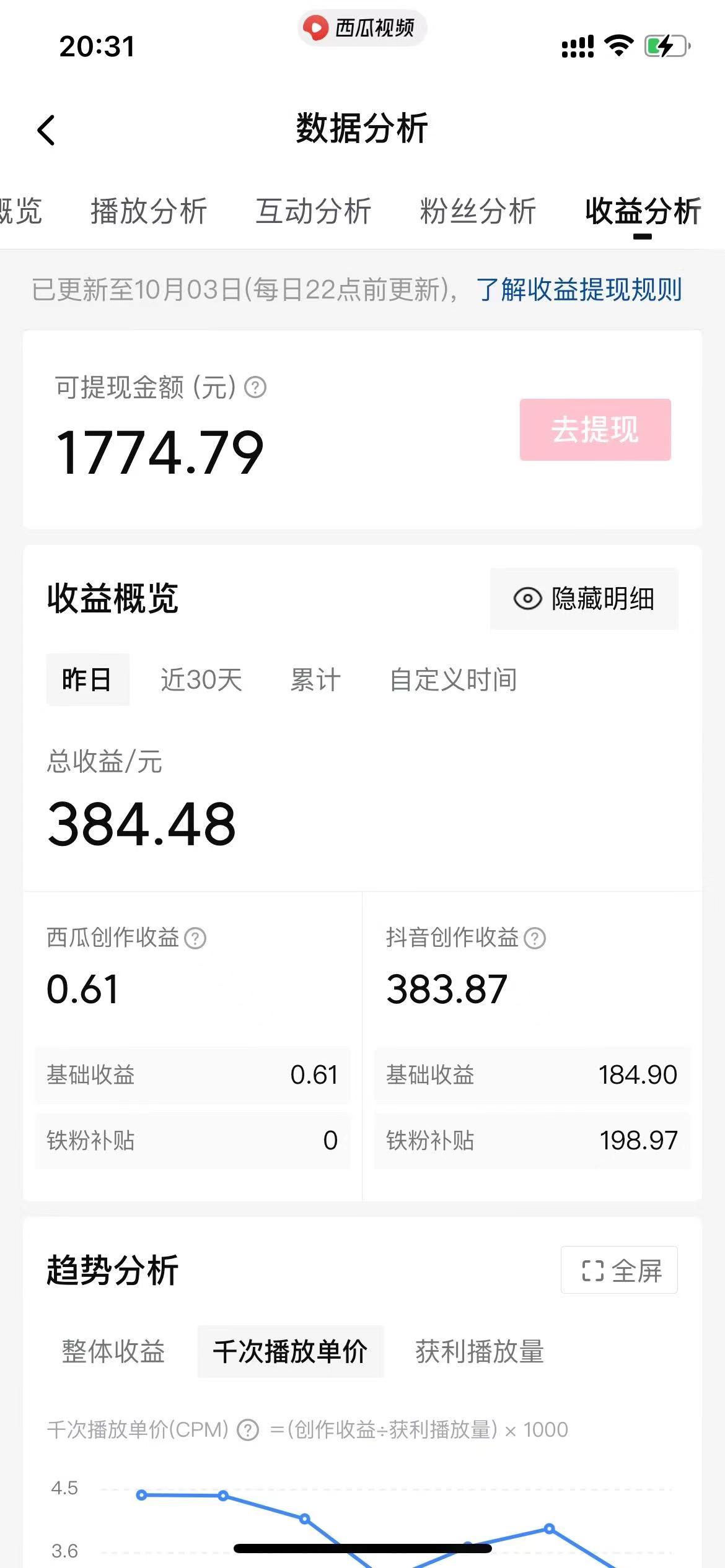
Task: Tap the 昨日 earnings filter
Action: point(87,679)
